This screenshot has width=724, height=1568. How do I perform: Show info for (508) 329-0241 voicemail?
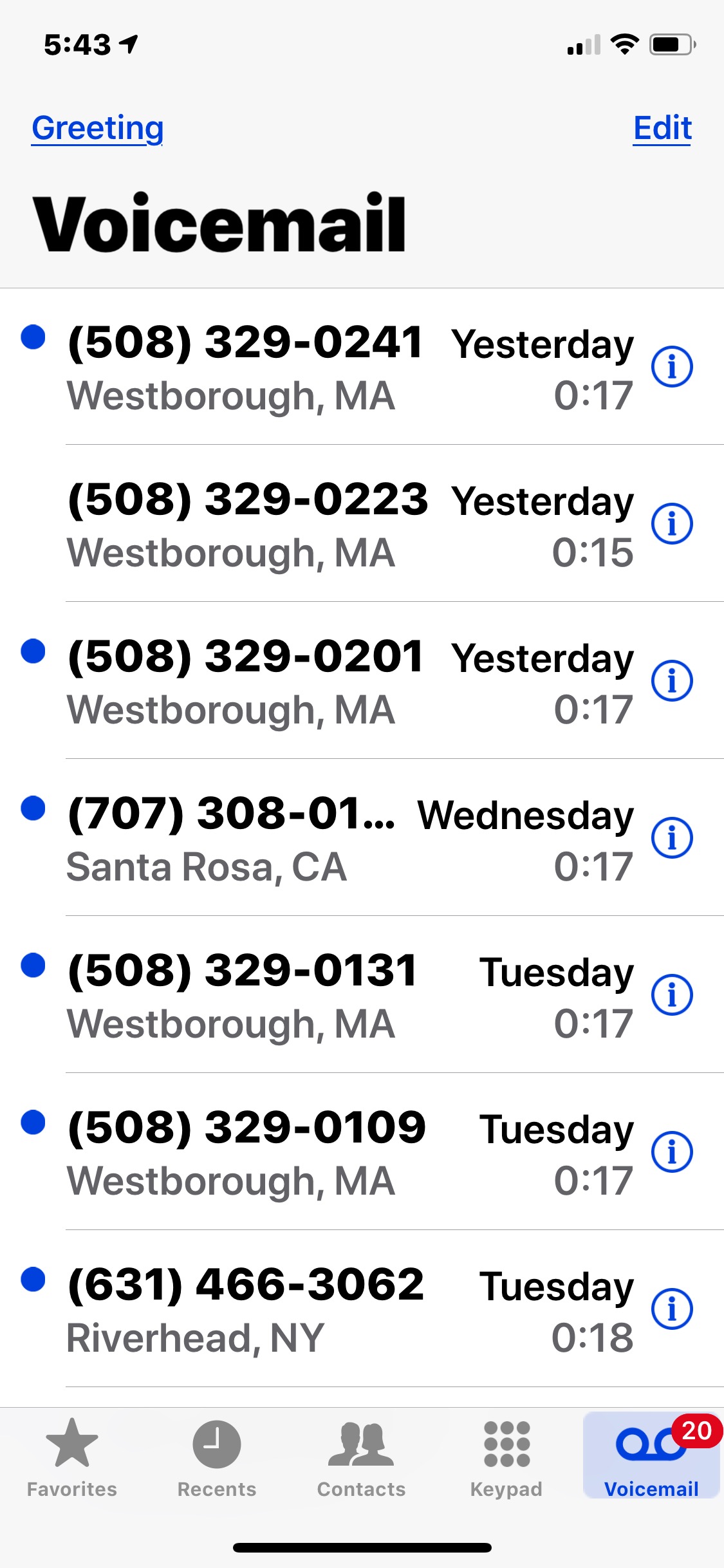coord(672,367)
